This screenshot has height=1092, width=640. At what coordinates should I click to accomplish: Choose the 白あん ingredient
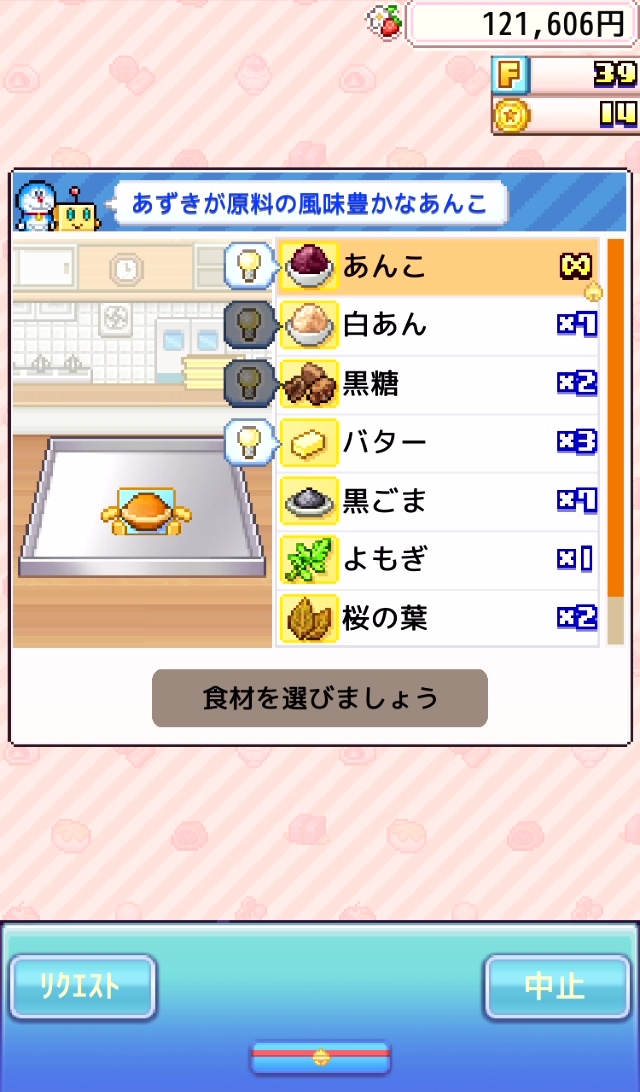[437, 325]
